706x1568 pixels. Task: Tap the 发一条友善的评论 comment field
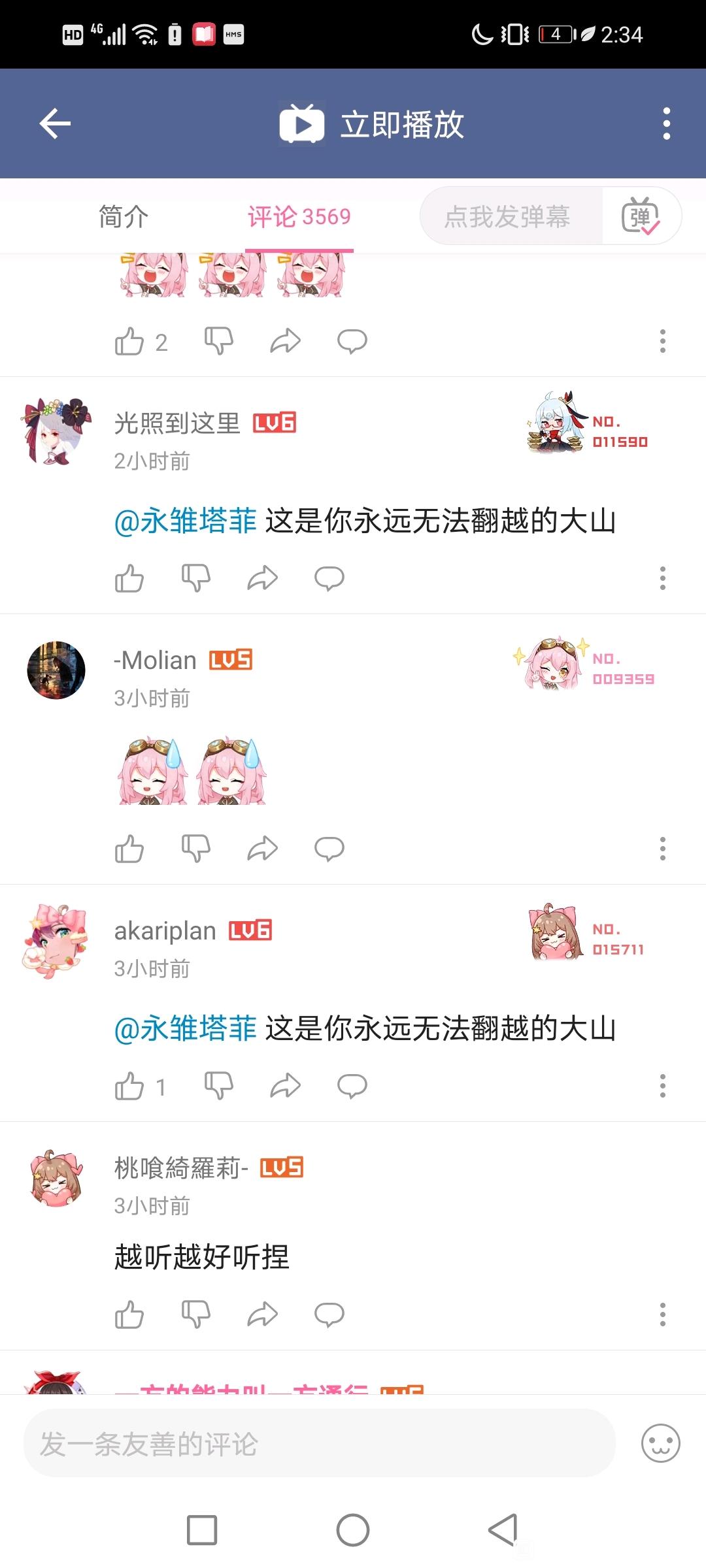(319, 1444)
